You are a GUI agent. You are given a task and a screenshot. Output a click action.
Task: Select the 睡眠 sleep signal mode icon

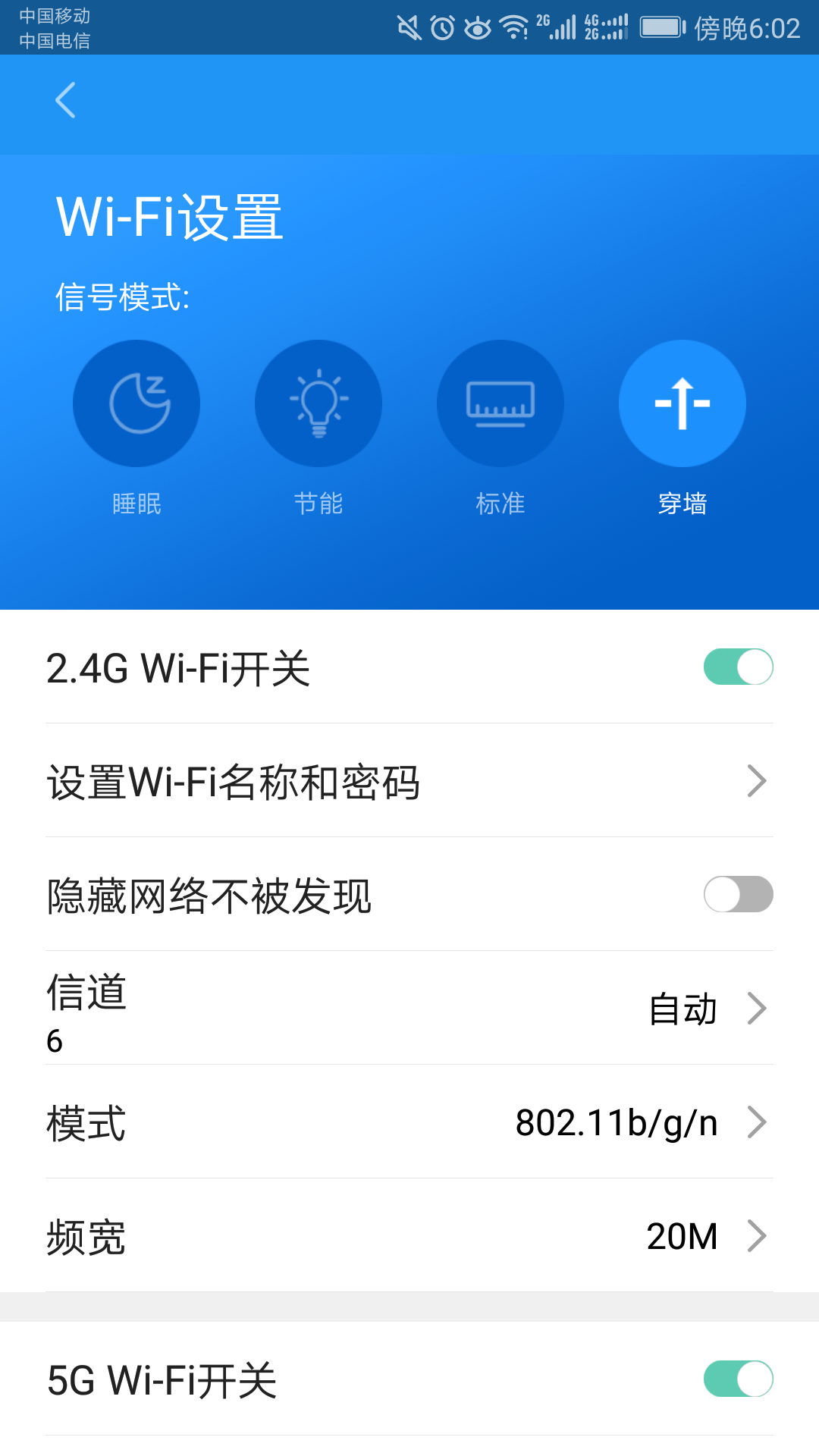coord(136,403)
